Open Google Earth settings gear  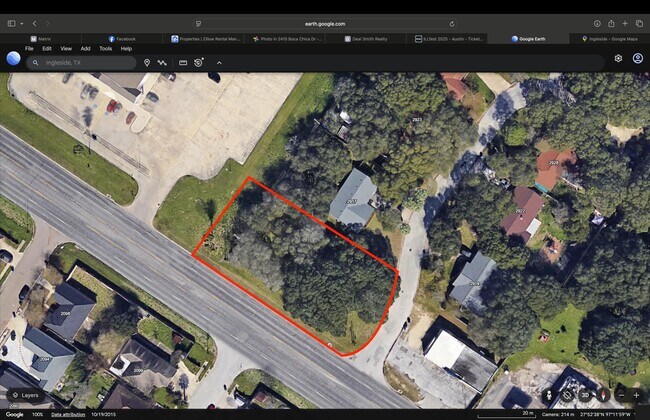[618, 58]
